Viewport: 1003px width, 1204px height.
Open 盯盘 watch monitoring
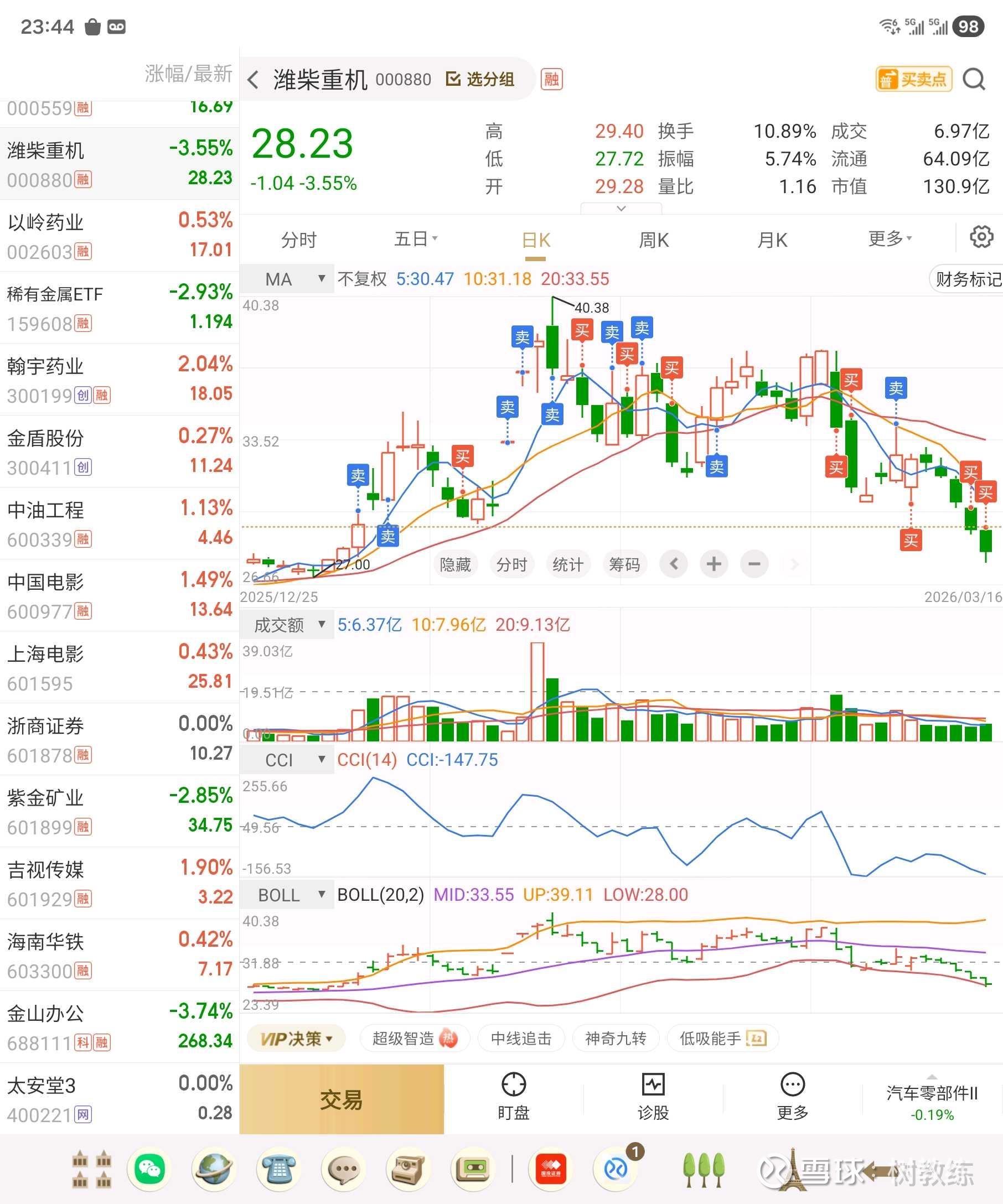513,1097
